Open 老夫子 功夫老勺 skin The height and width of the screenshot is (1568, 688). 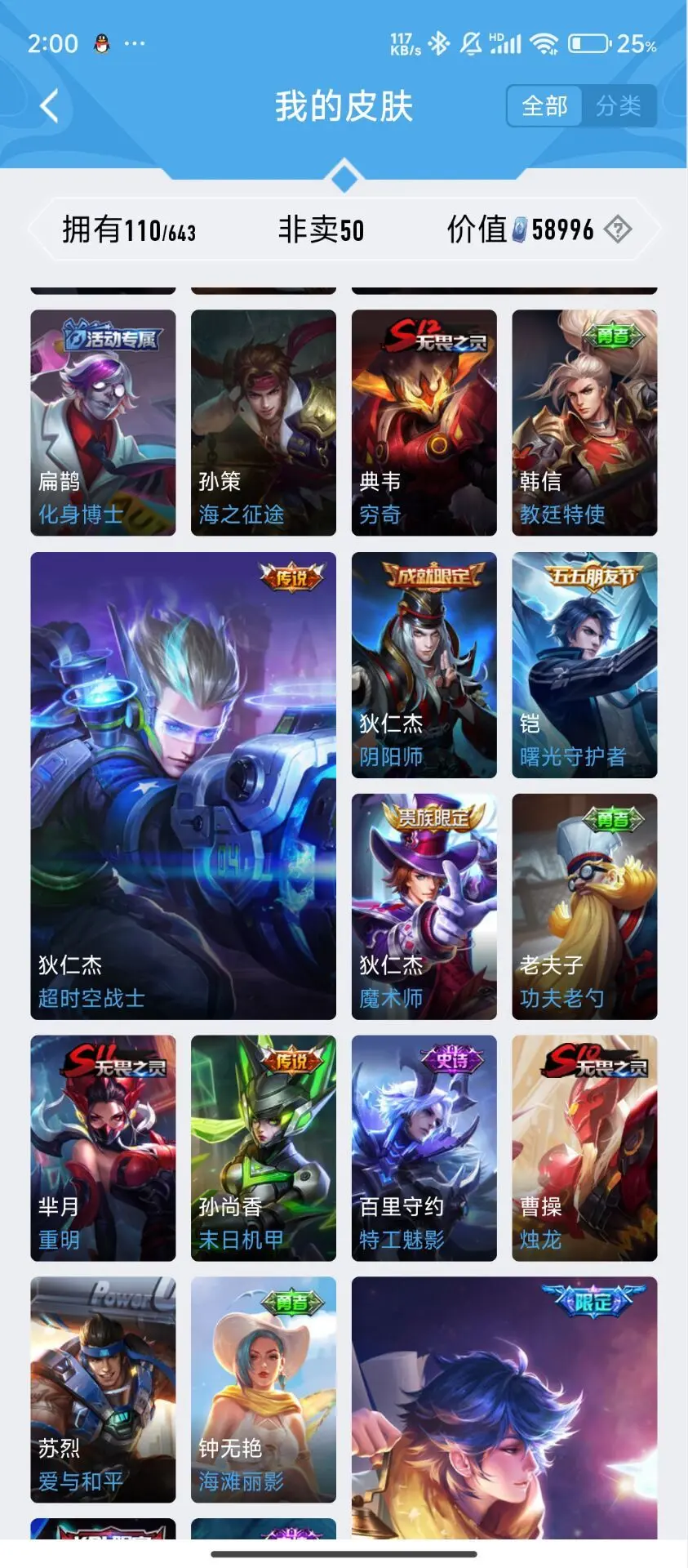584,906
